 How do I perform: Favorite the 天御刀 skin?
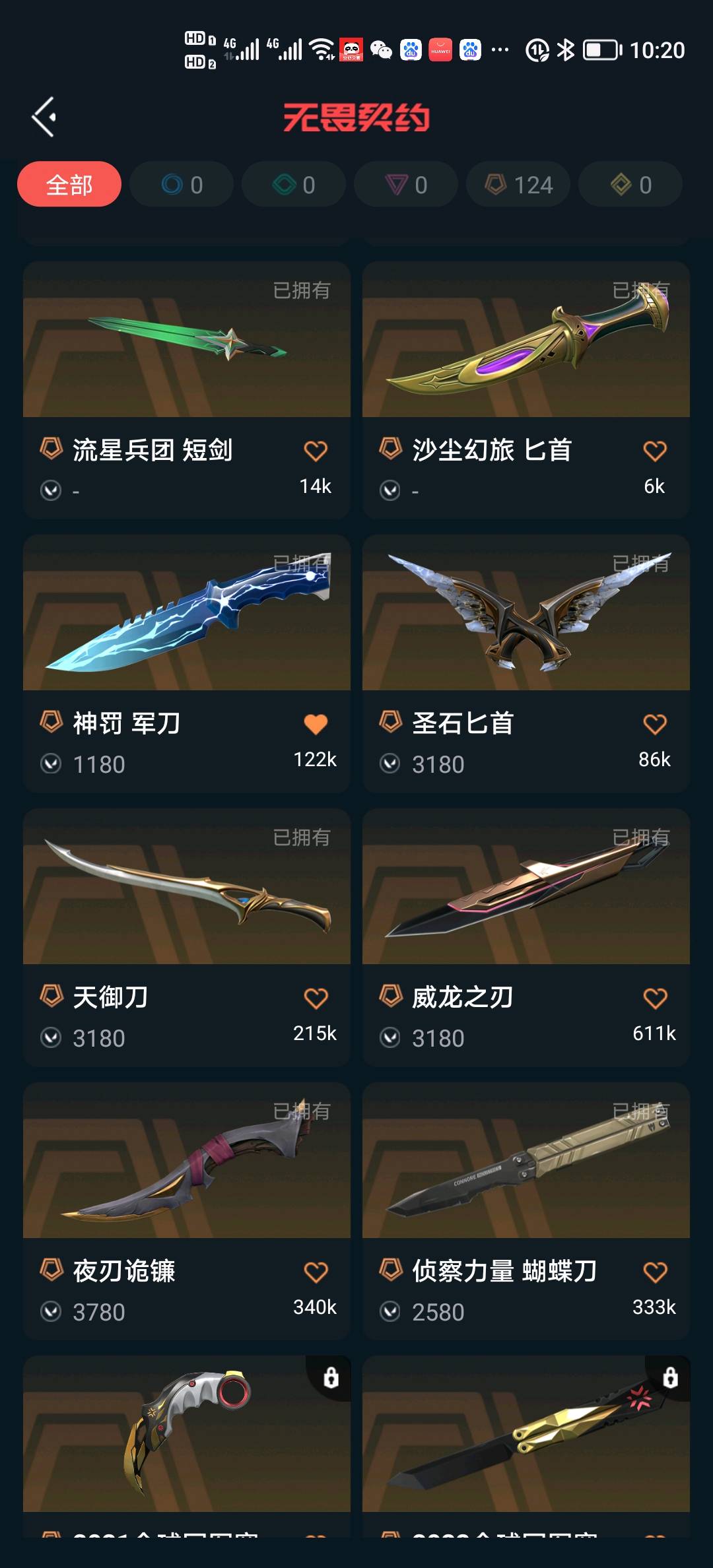(316, 998)
